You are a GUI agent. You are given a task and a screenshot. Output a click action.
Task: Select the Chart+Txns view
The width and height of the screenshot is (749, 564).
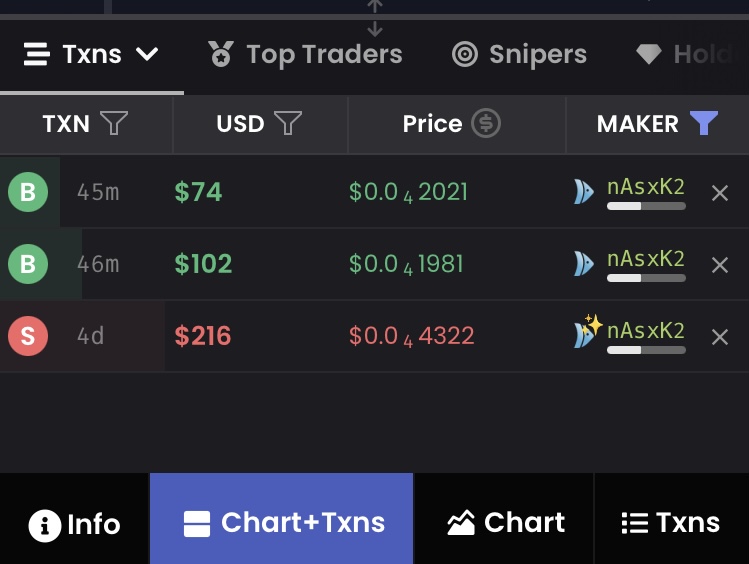tap(282, 522)
